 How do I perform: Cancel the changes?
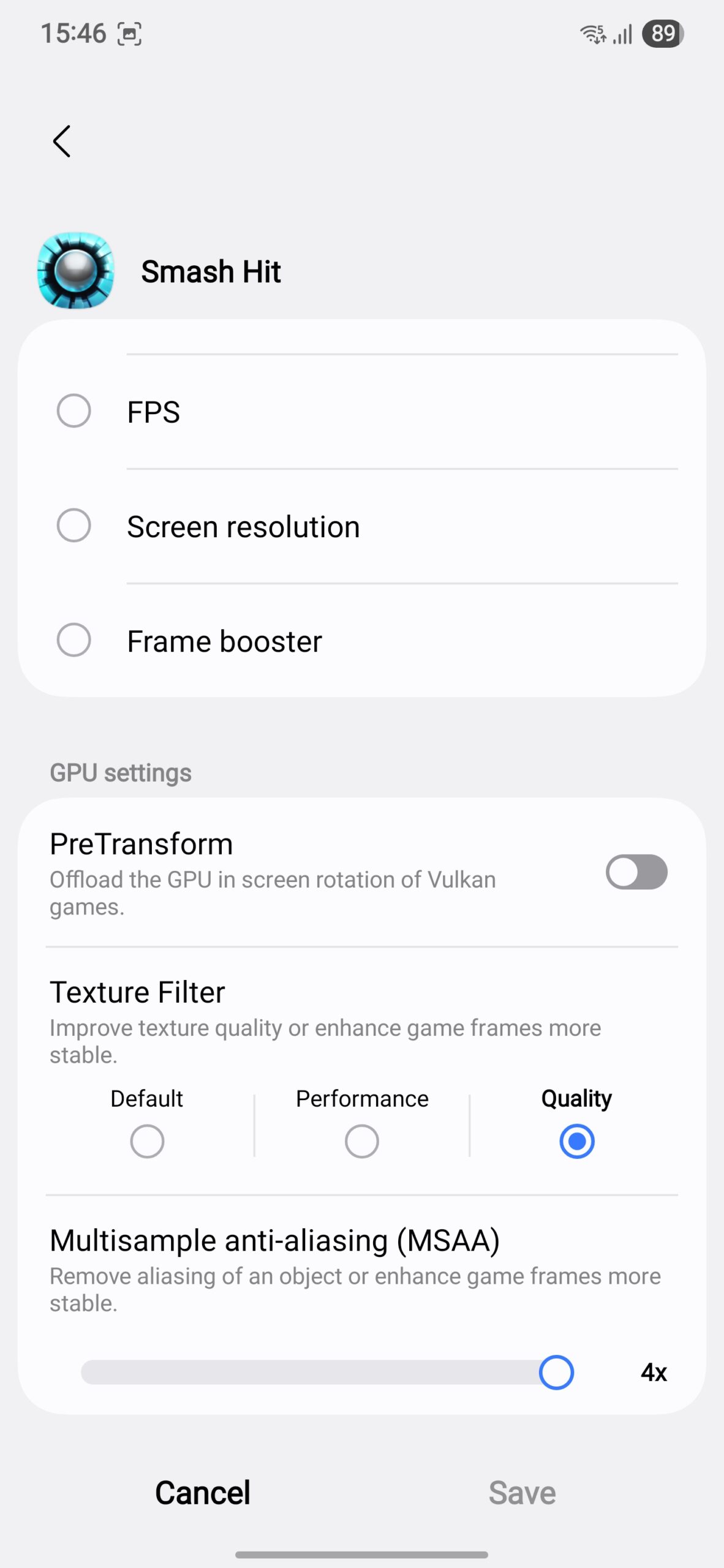point(203,1493)
